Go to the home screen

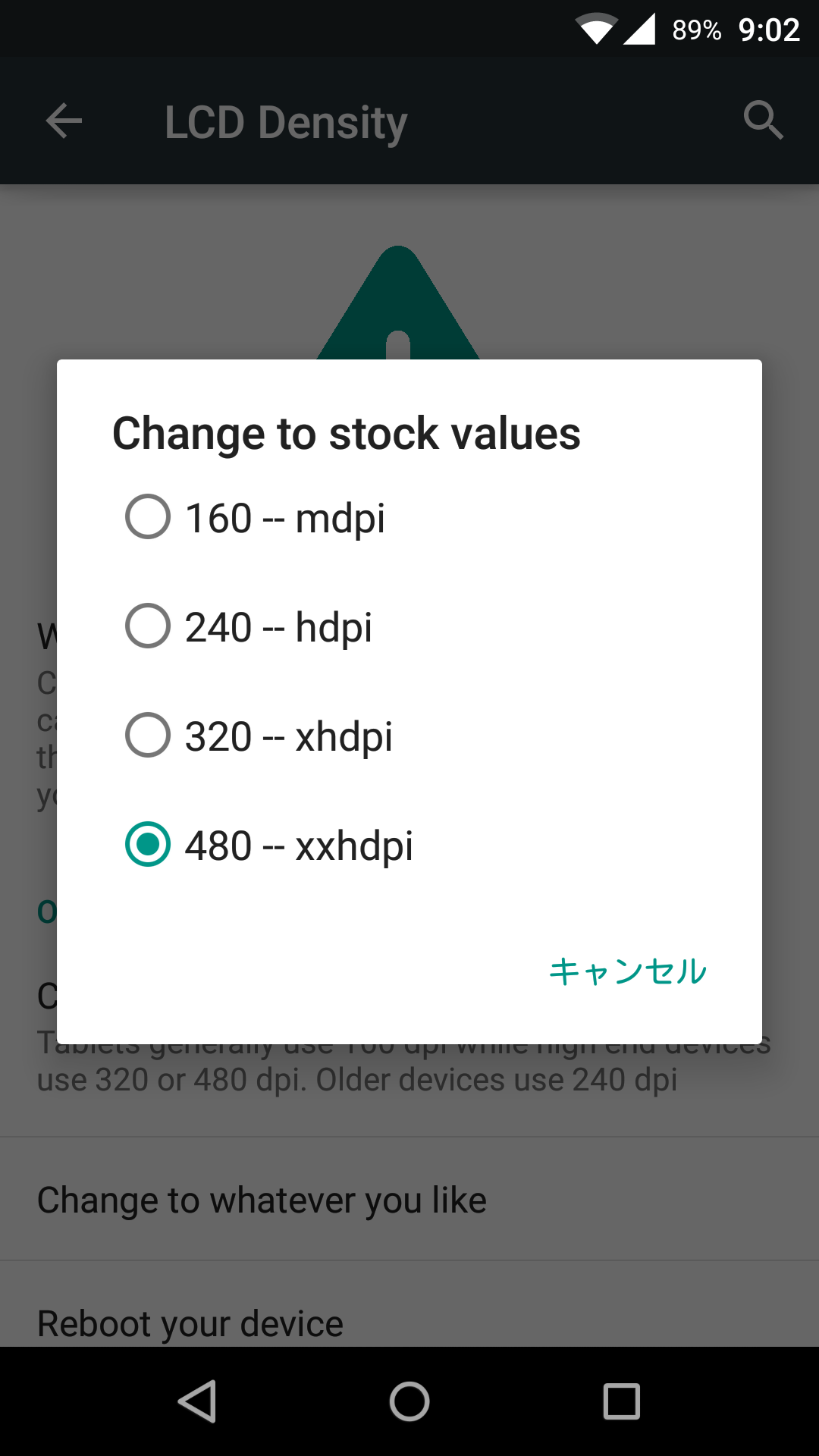[x=409, y=1401]
